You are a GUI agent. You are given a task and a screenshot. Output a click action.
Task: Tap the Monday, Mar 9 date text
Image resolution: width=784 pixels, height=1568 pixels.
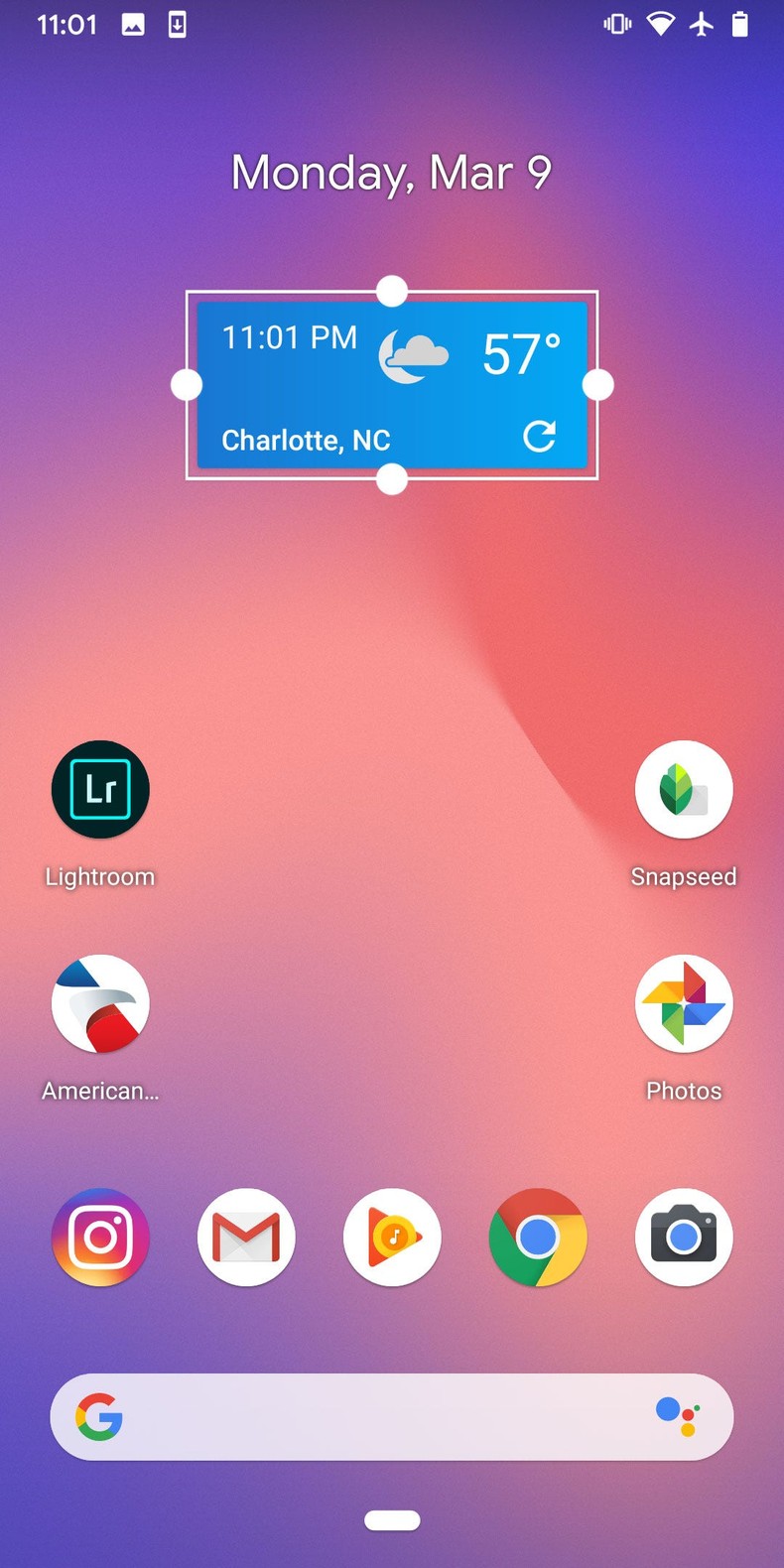pos(391,173)
